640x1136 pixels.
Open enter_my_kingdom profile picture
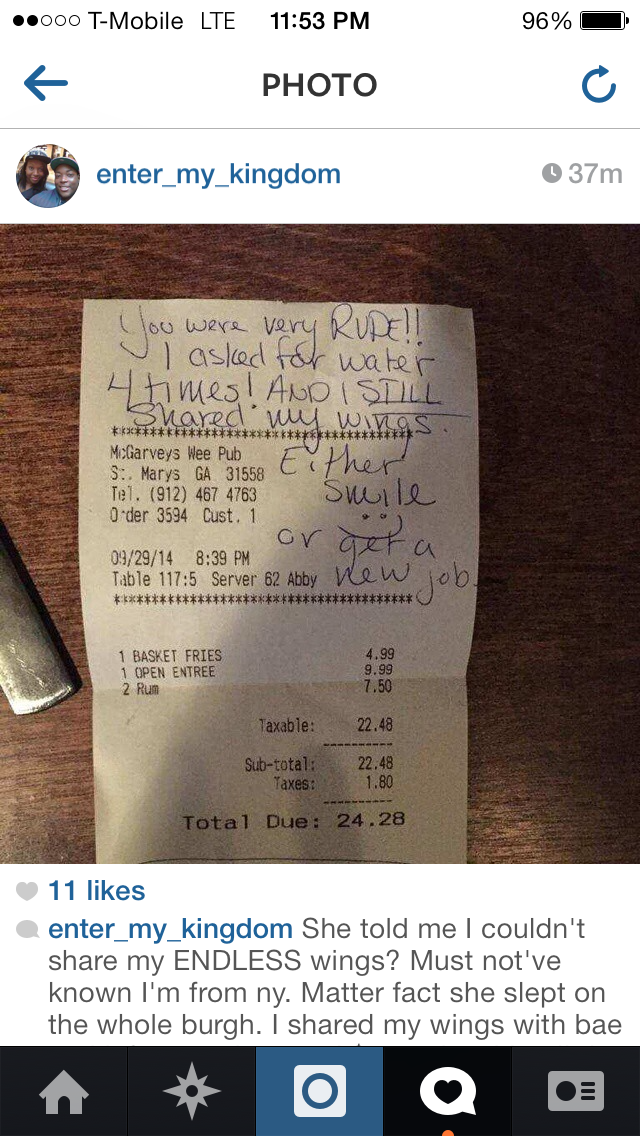(x=48, y=176)
